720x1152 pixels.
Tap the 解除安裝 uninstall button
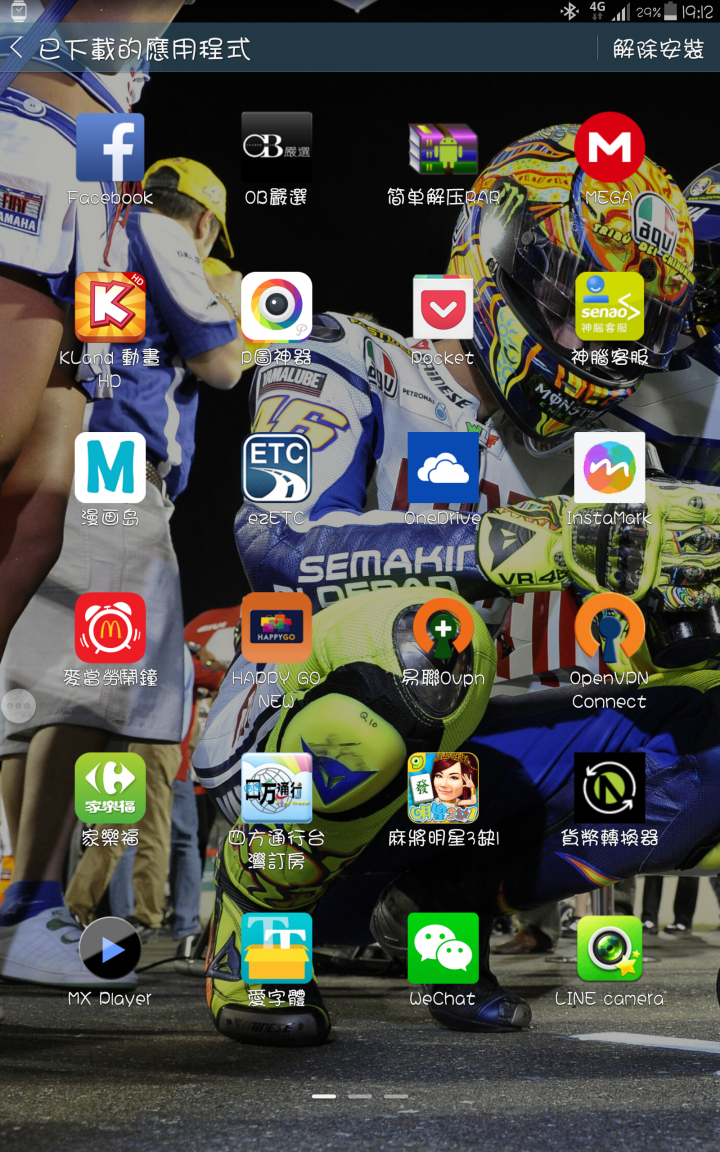(x=658, y=48)
